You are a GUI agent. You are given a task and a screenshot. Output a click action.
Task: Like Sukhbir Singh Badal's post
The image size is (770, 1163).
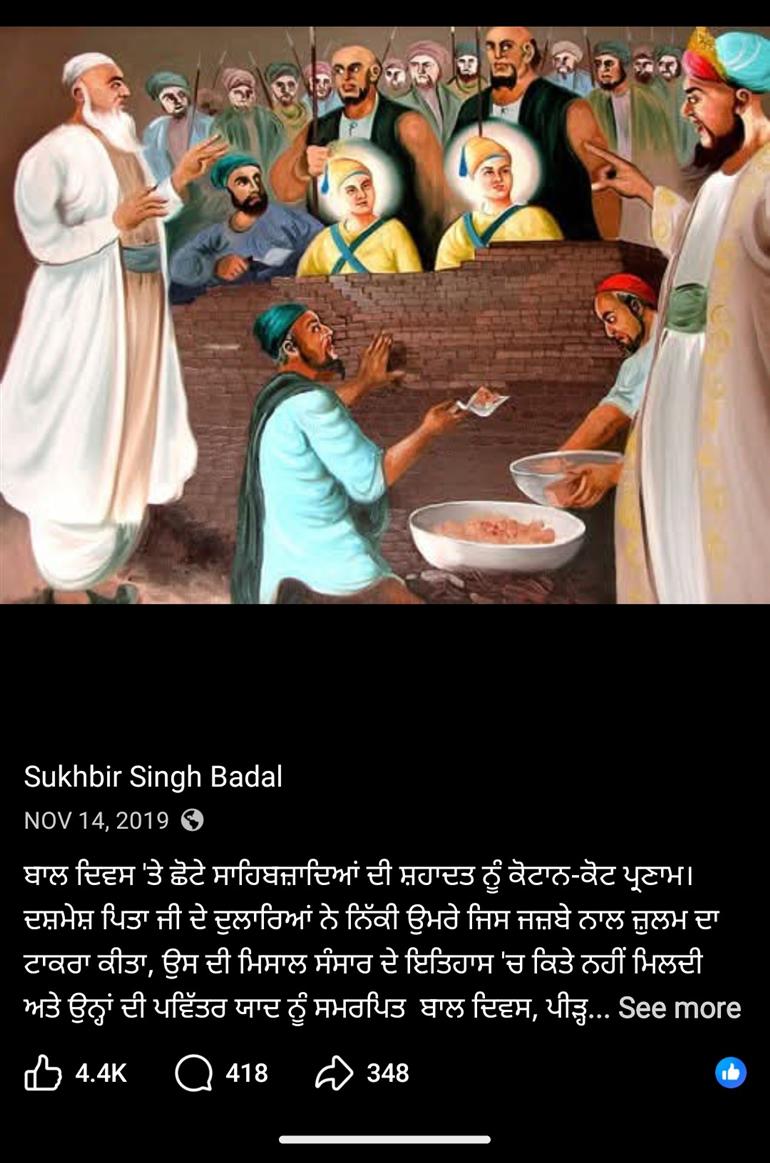point(42,1073)
